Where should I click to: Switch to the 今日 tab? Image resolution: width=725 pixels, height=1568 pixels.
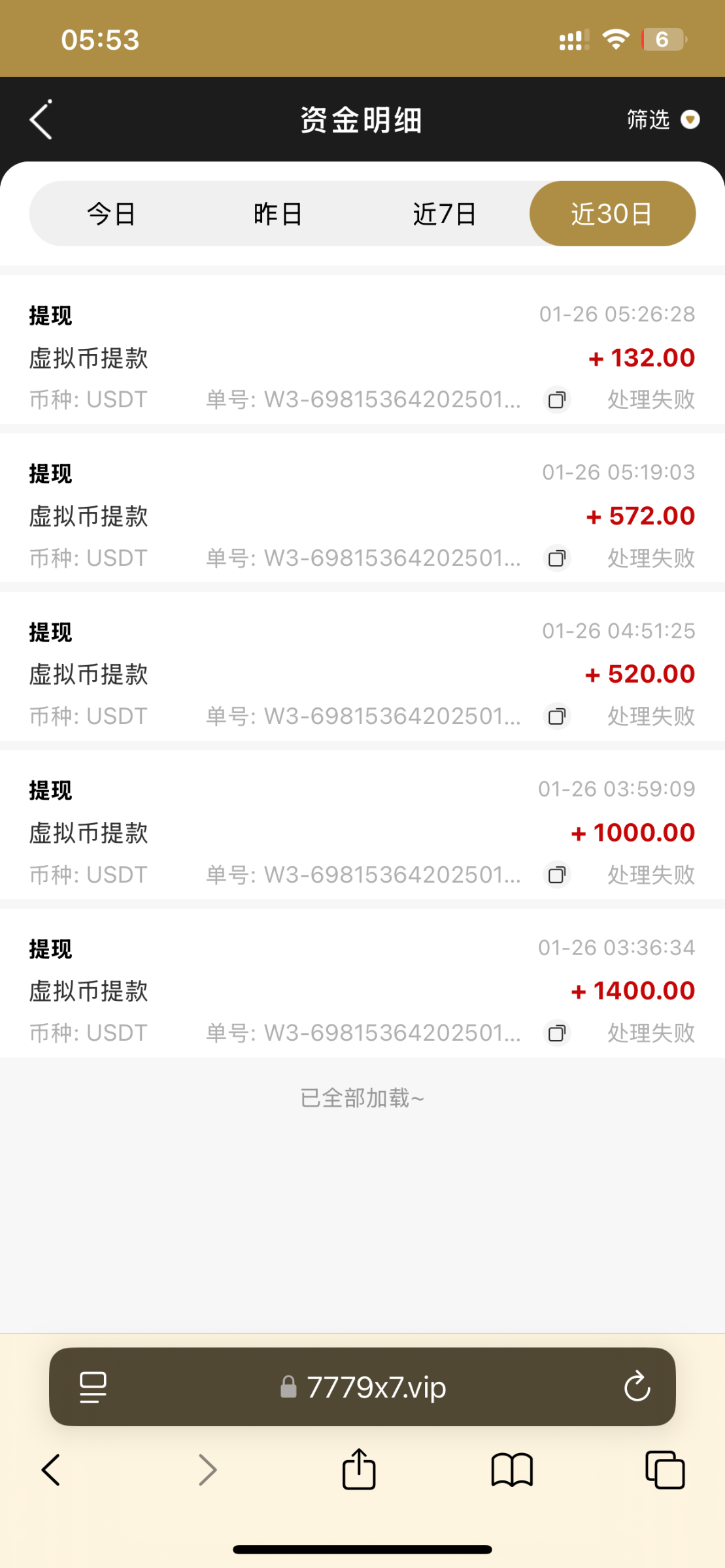point(112,214)
